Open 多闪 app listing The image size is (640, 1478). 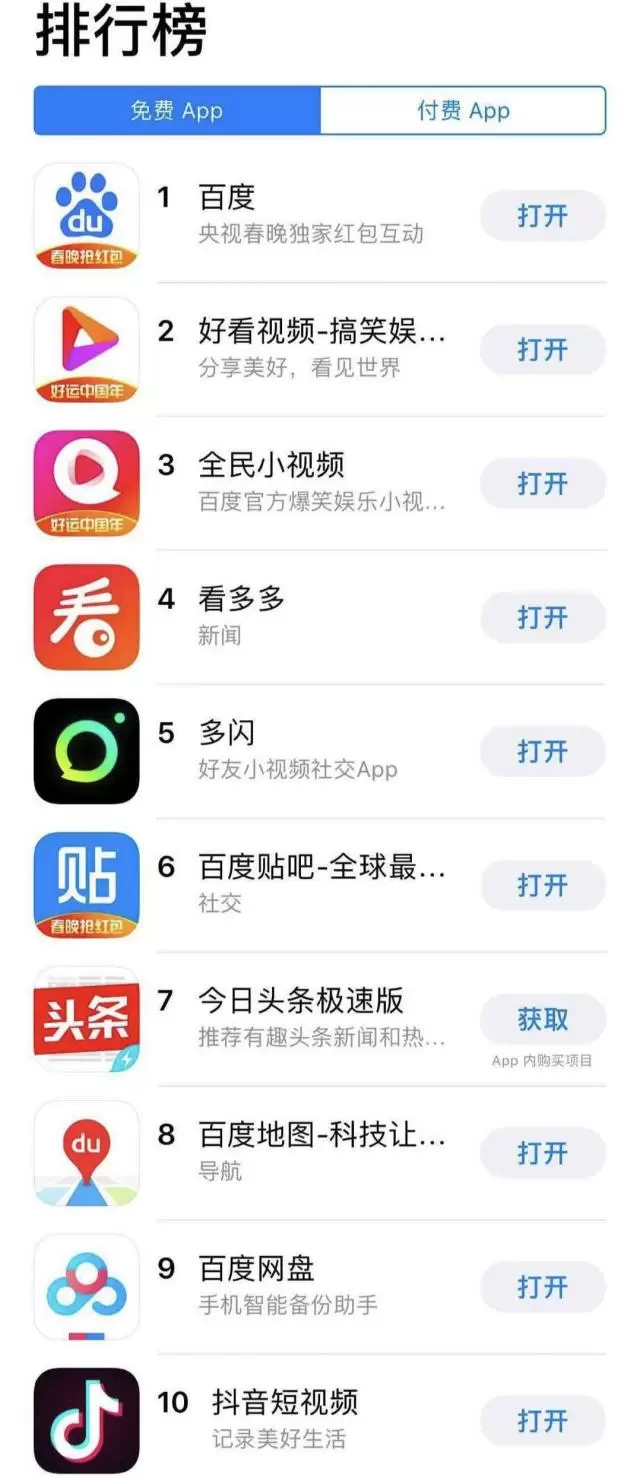298,750
